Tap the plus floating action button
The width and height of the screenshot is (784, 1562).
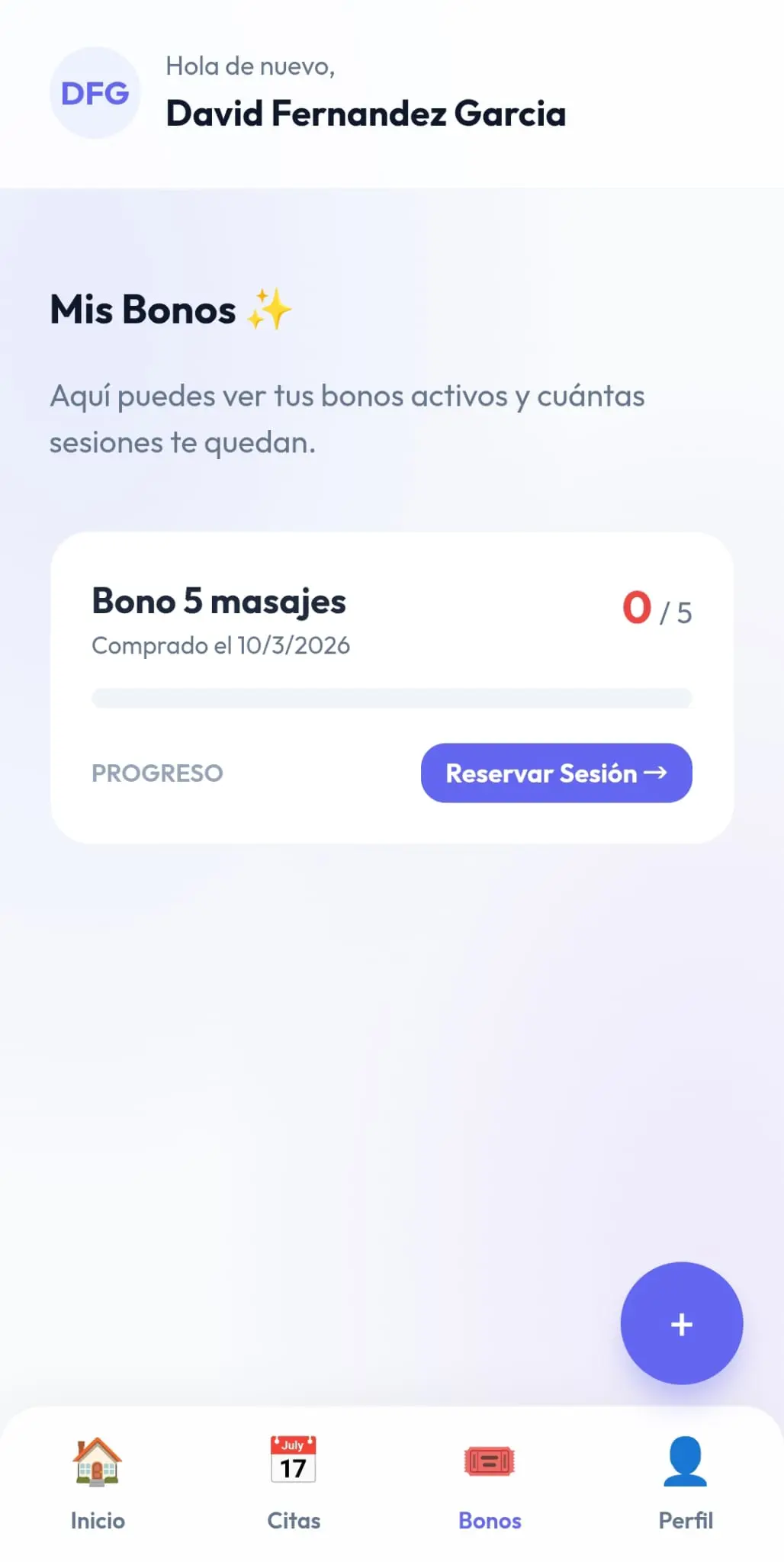coord(681,1324)
